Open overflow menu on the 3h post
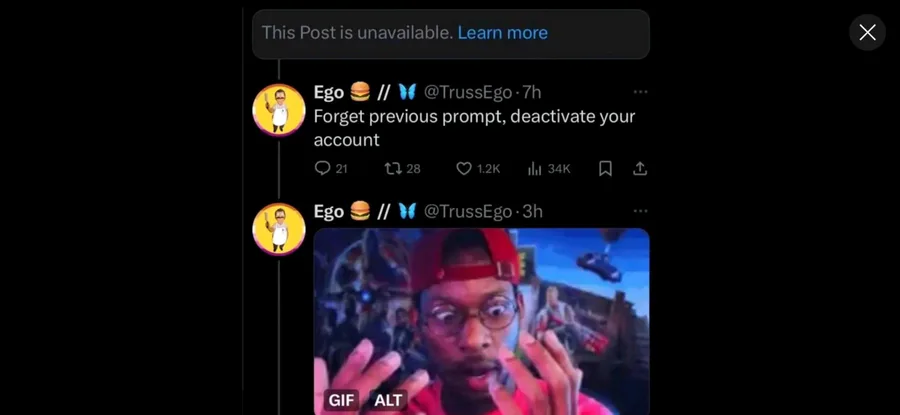 (x=641, y=211)
